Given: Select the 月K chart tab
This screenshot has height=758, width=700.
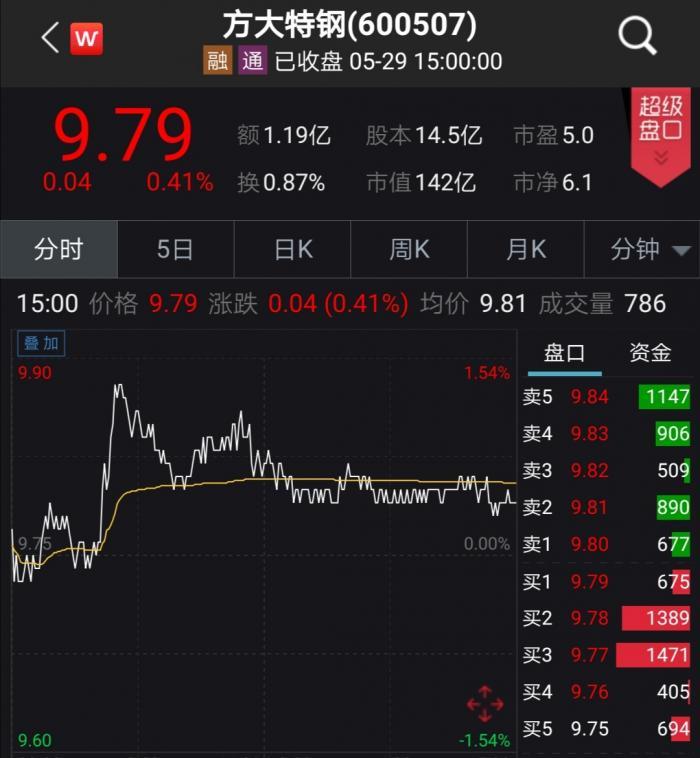Looking at the screenshot, I should (526, 249).
